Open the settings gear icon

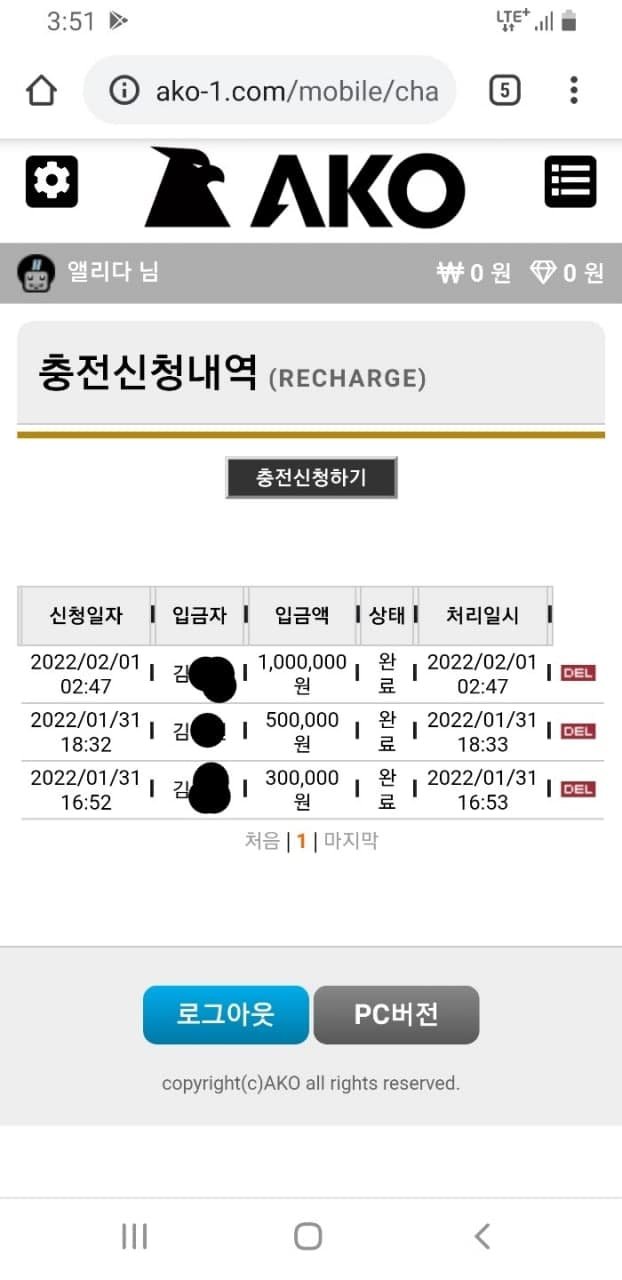pos(52,182)
